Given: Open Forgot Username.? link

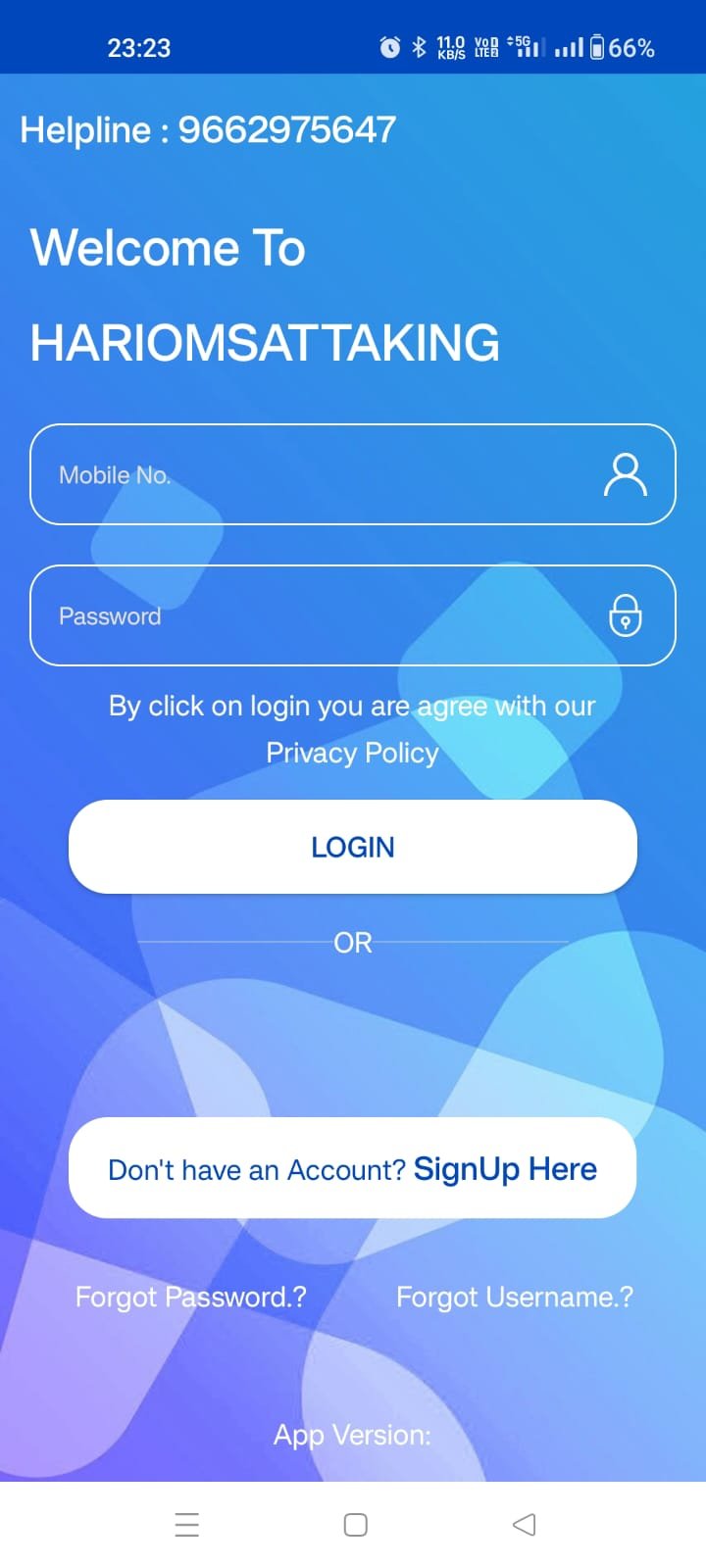Looking at the screenshot, I should 515,1297.
